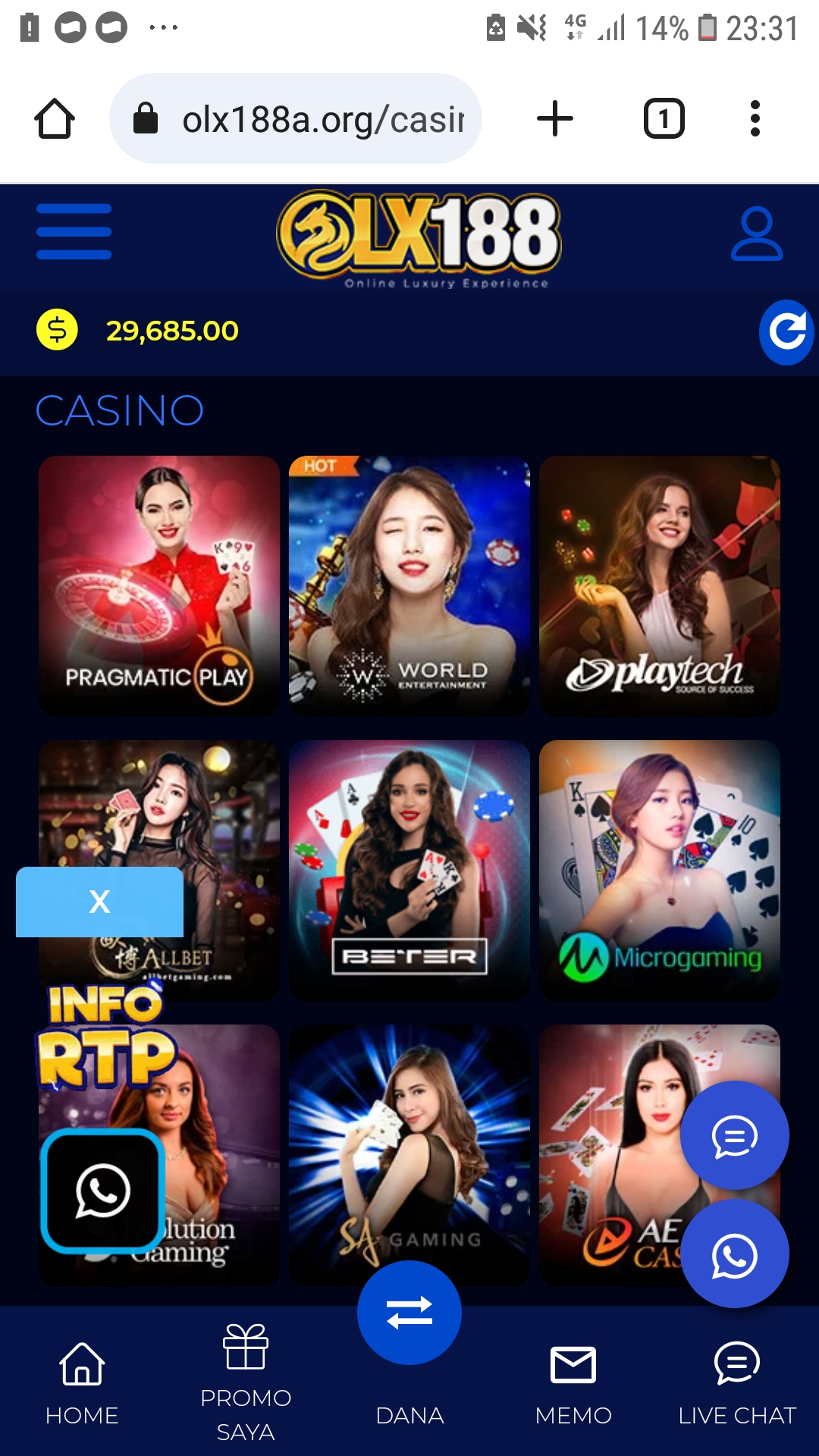Viewport: 819px width, 1456px height.
Task: Select the Playtech casino tile
Action: (659, 585)
